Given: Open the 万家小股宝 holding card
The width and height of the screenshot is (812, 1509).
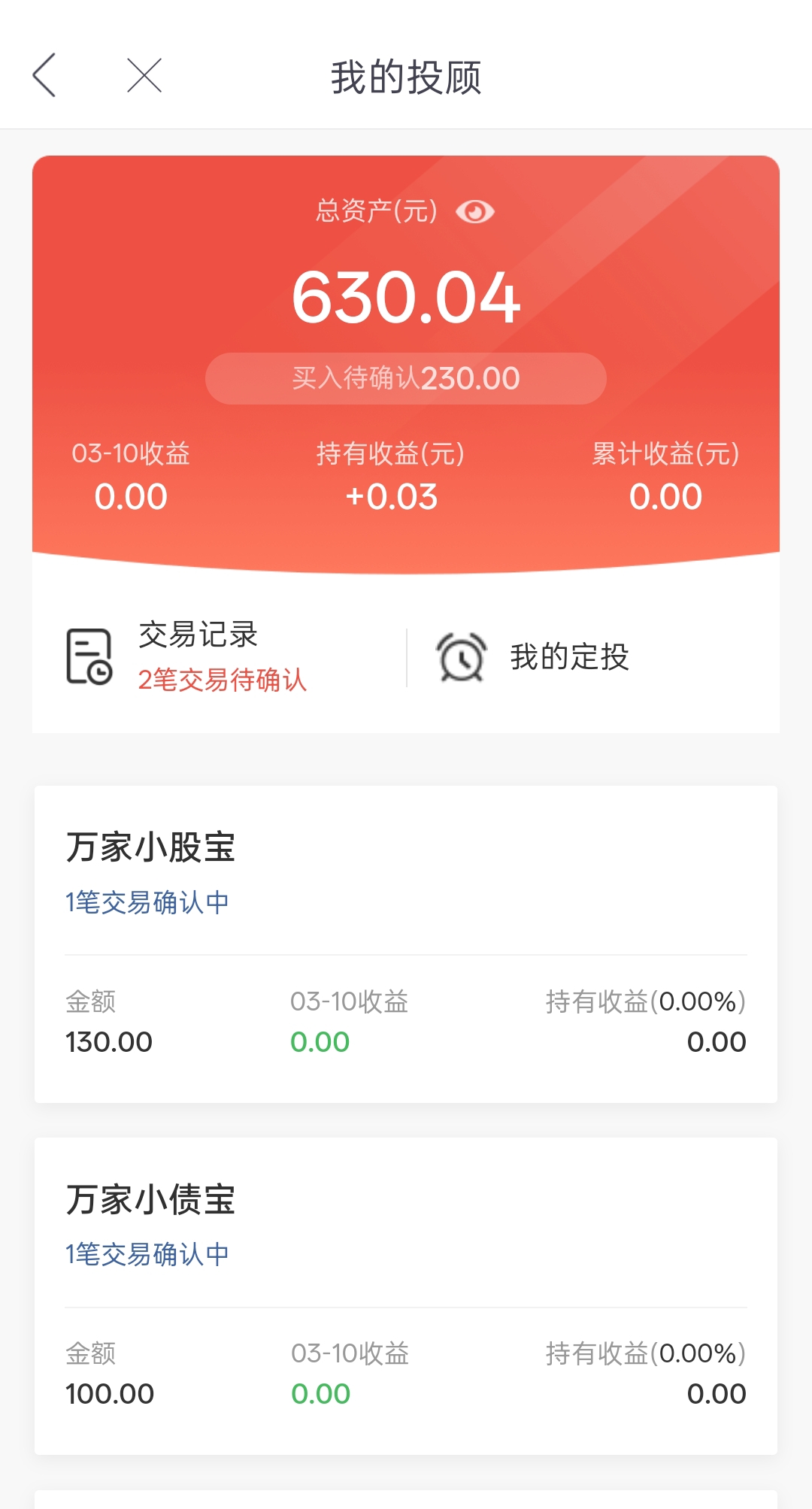Looking at the screenshot, I should [x=406, y=944].
